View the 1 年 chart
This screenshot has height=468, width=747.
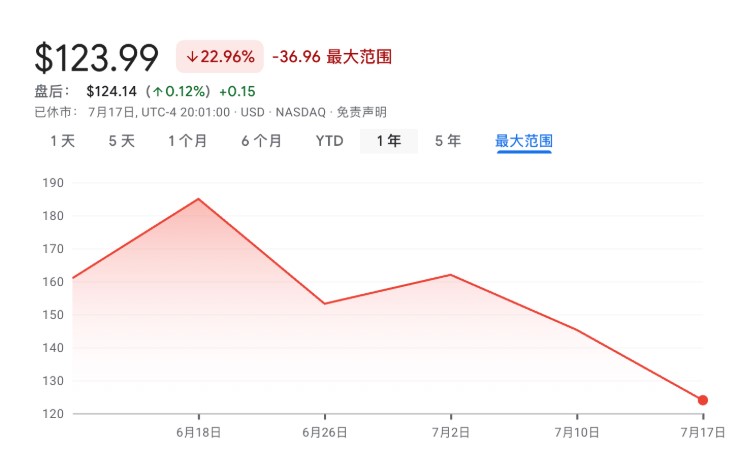[x=389, y=141]
